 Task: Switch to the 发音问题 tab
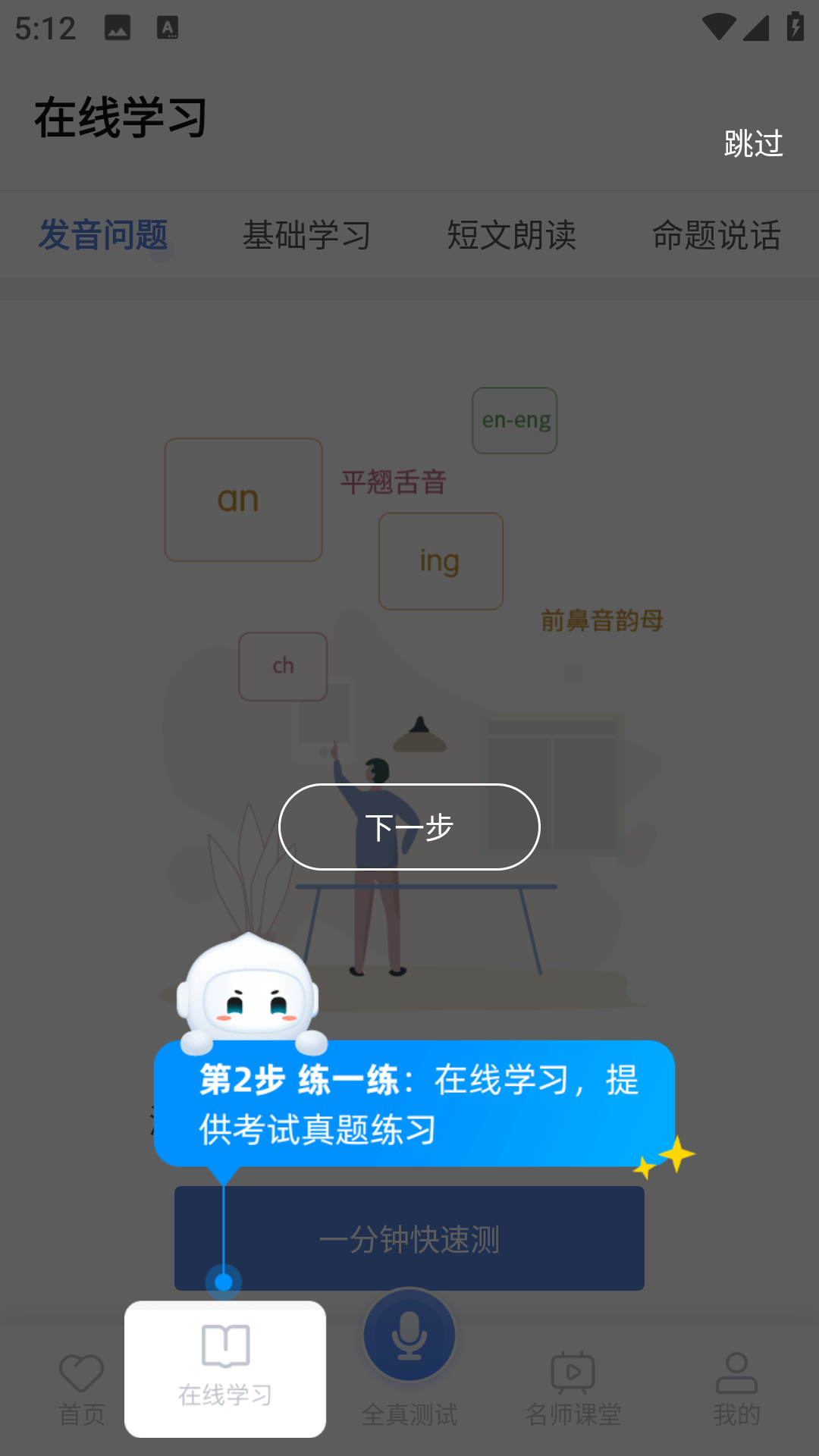click(x=103, y=235)
